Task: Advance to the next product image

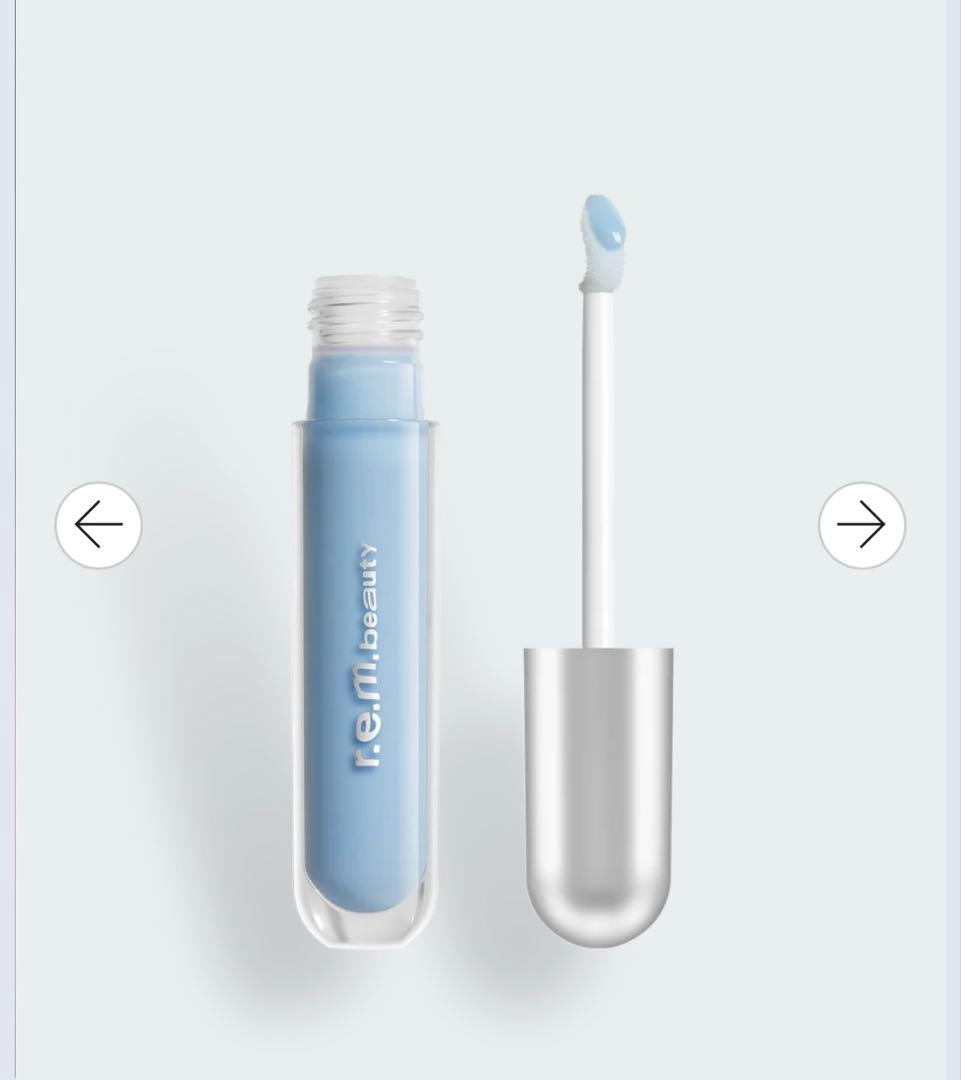Action: coord(861,525)
